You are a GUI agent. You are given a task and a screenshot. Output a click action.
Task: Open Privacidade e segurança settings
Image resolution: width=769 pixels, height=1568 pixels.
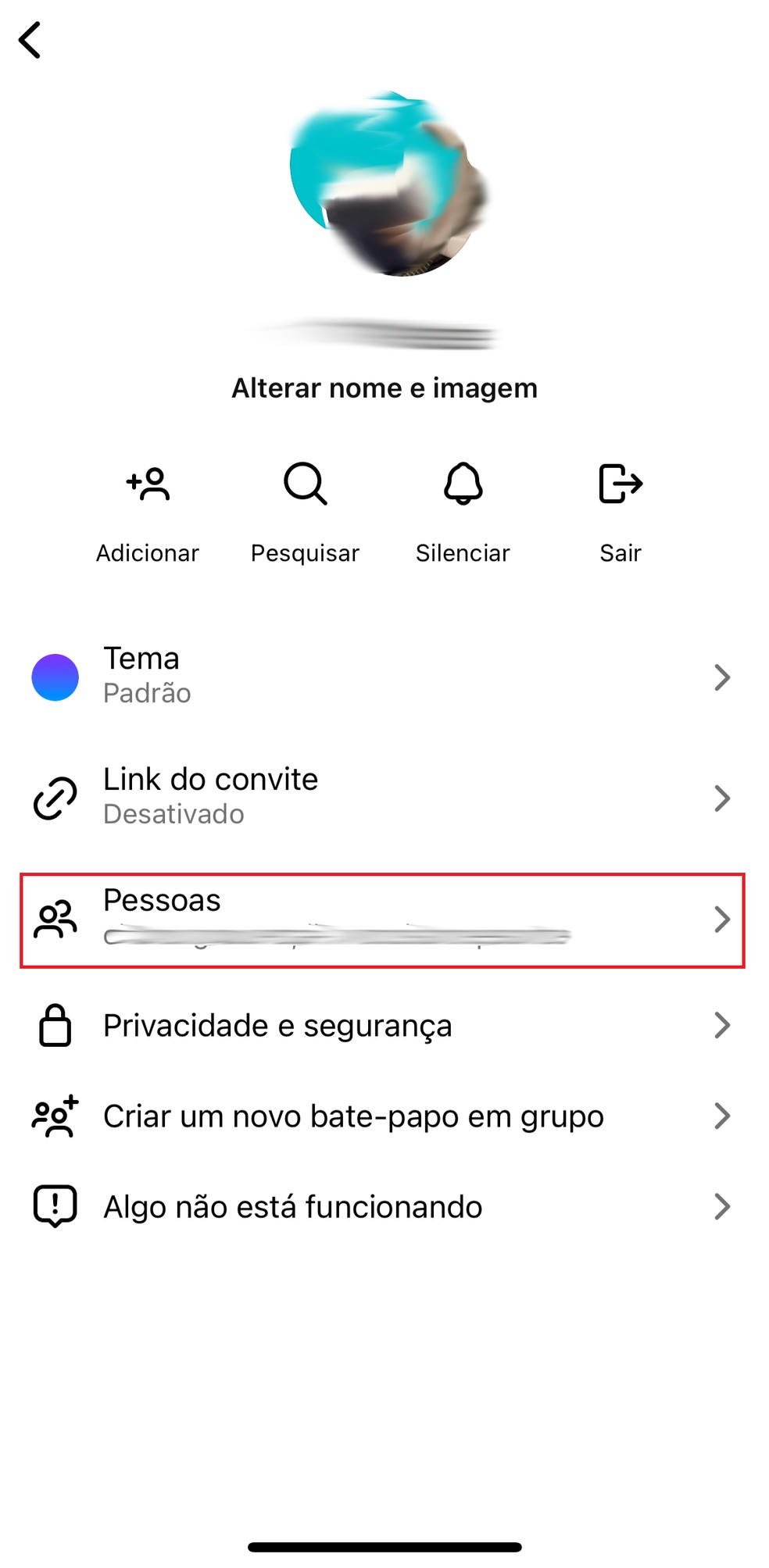277,1026
